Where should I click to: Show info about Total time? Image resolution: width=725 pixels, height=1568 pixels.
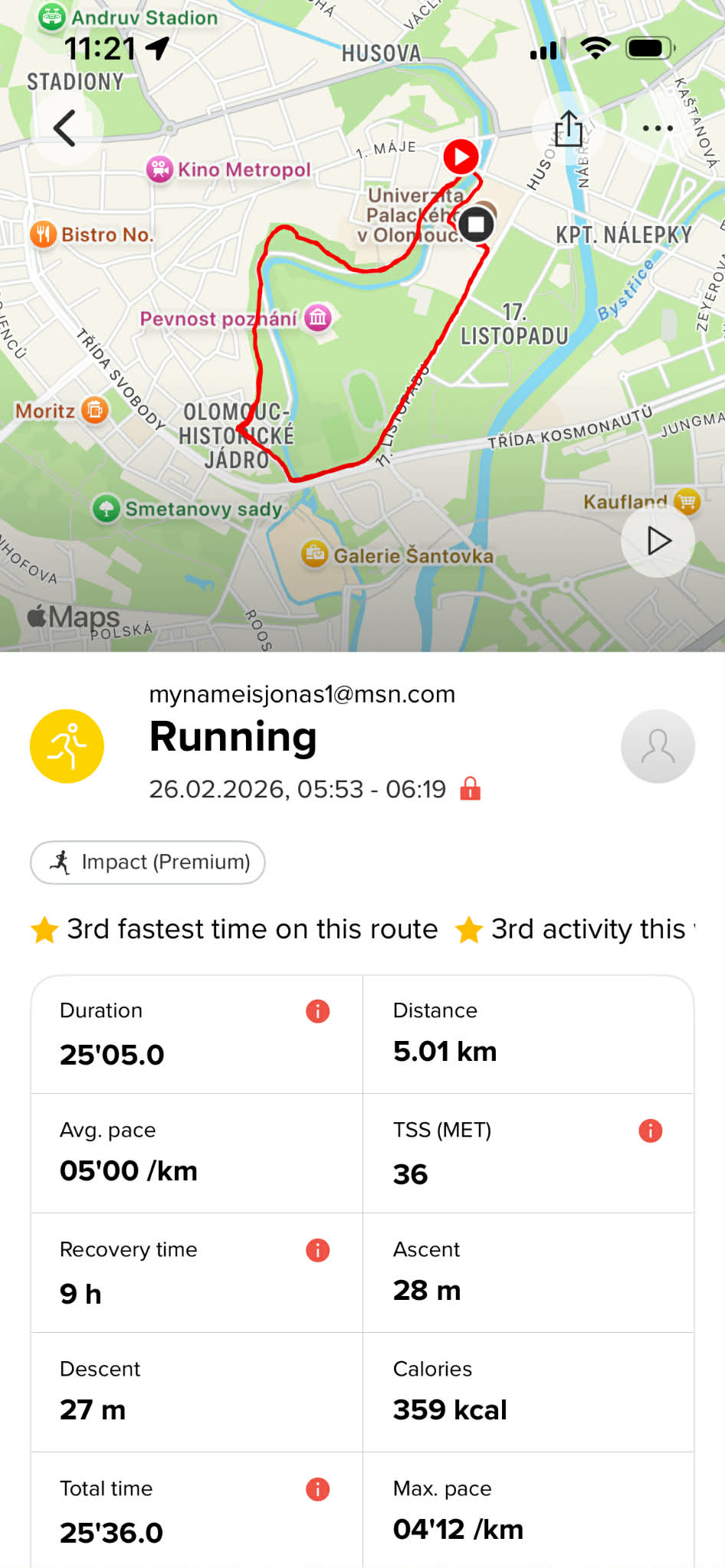[x=317, y=1489]
